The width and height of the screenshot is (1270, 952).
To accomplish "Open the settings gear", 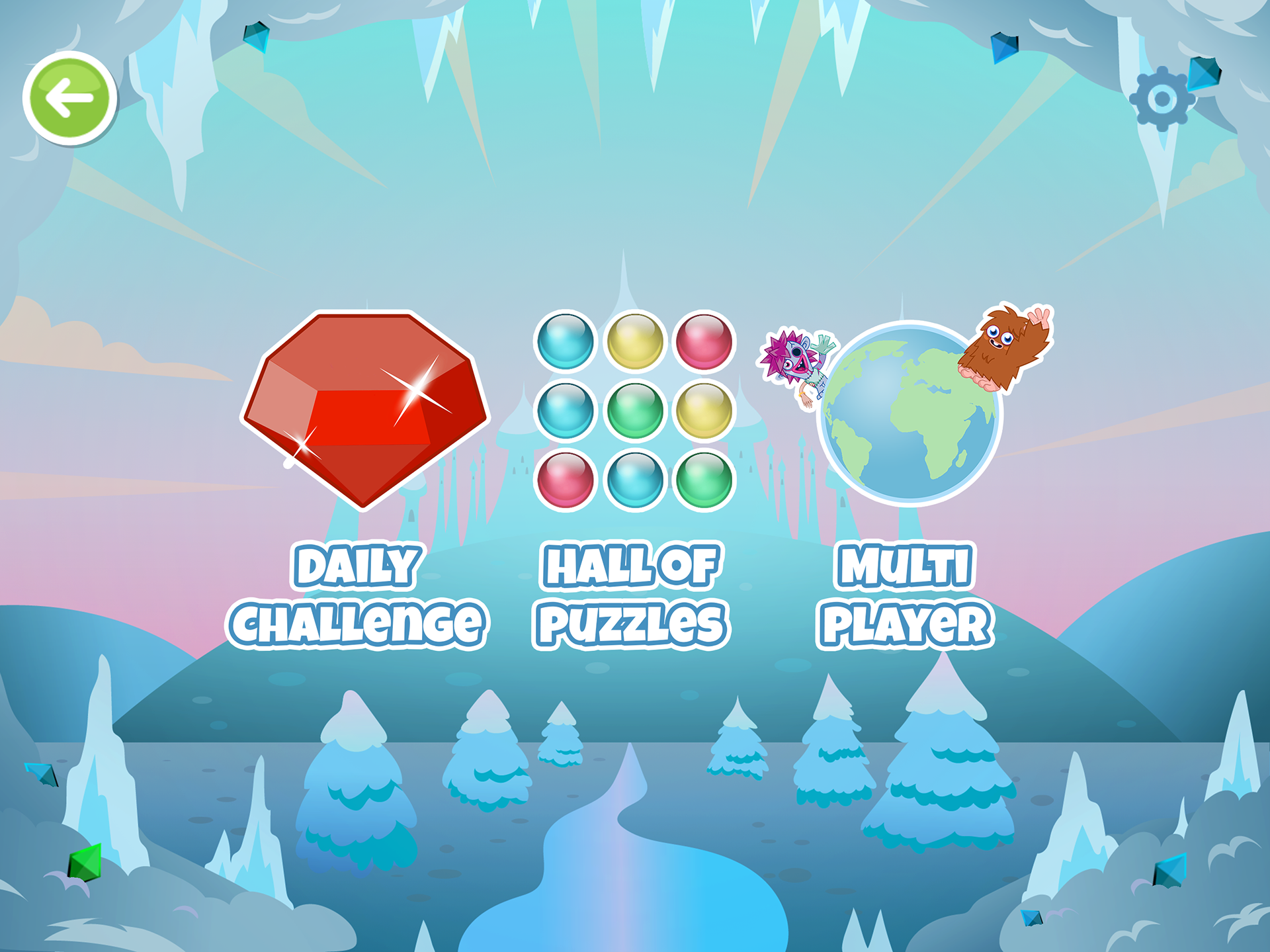I will (x=1162, y=100).
